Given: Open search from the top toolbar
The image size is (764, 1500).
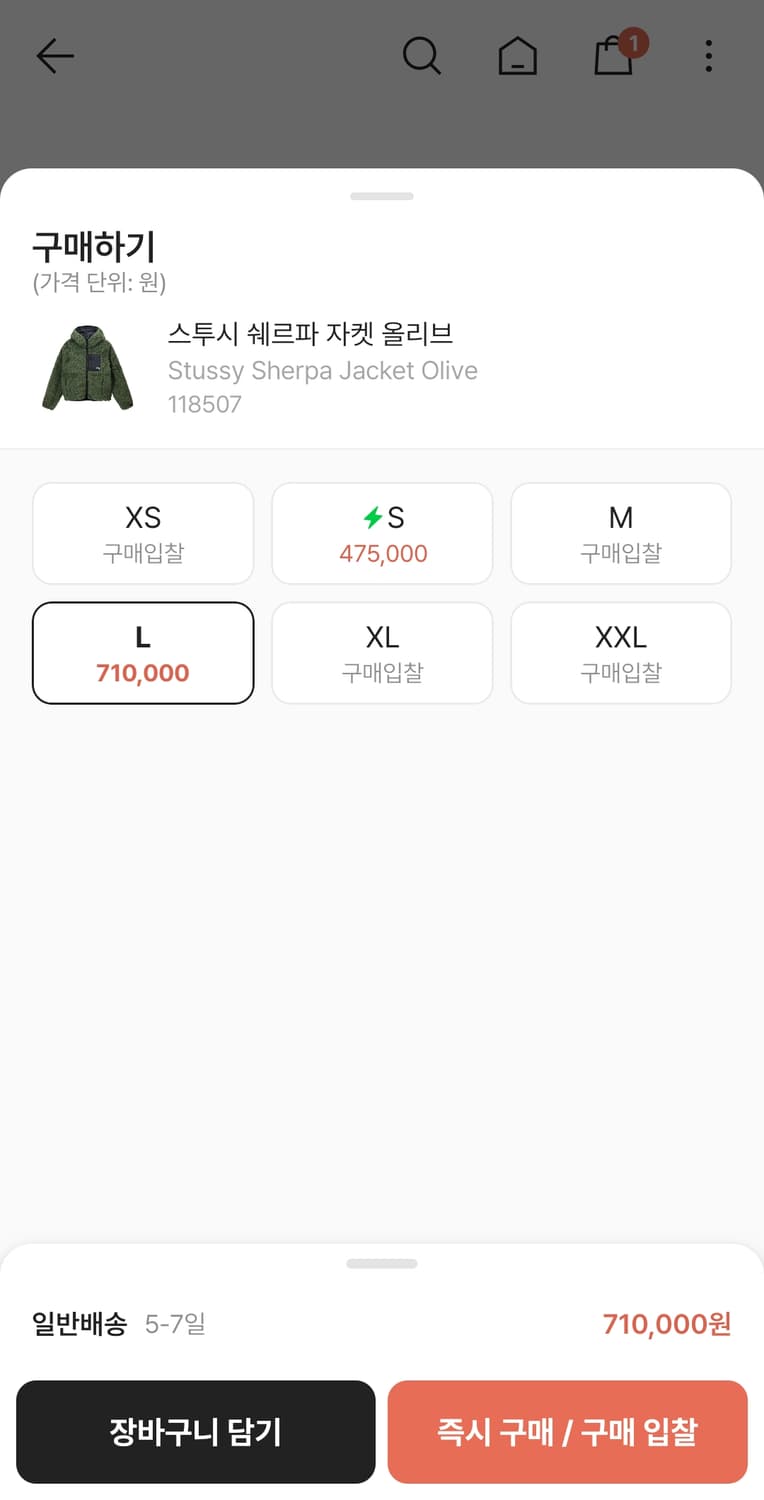Looking at the screenshot, I should (422, 56).
